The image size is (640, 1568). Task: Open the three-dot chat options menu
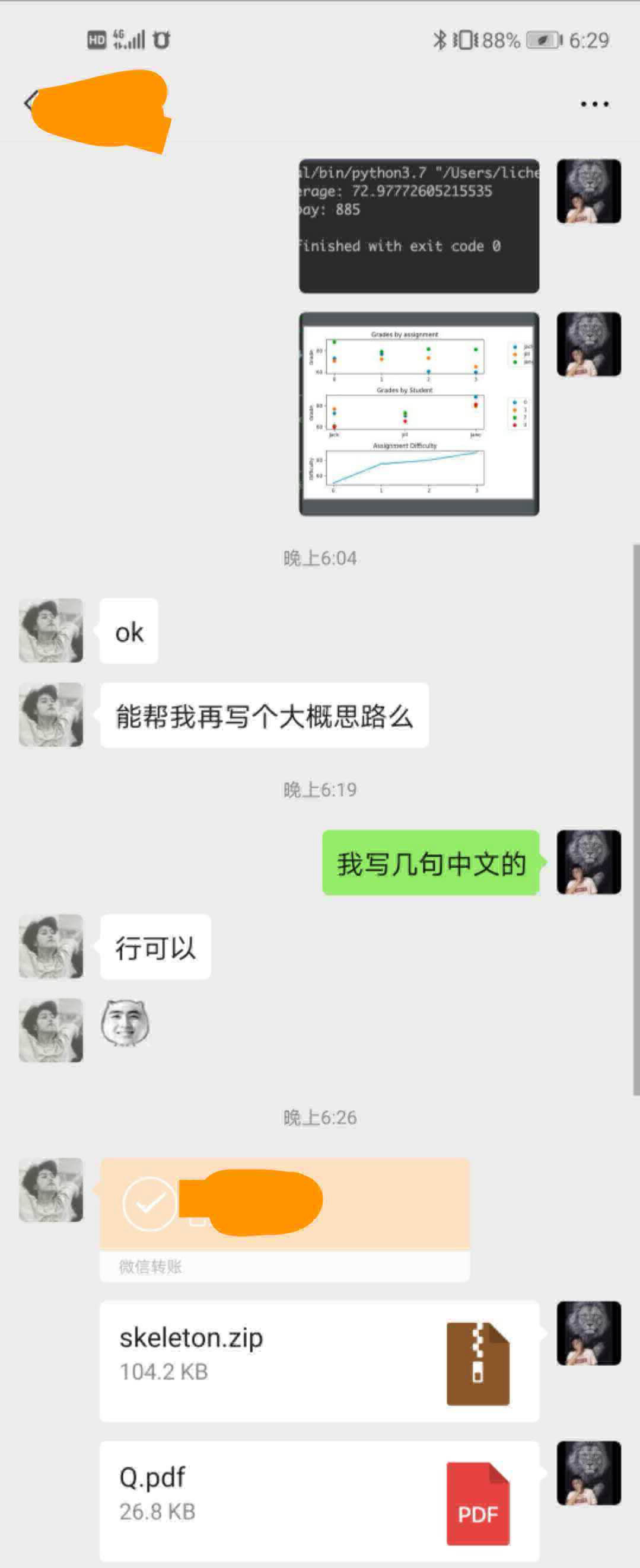click(x=594, y=104)
